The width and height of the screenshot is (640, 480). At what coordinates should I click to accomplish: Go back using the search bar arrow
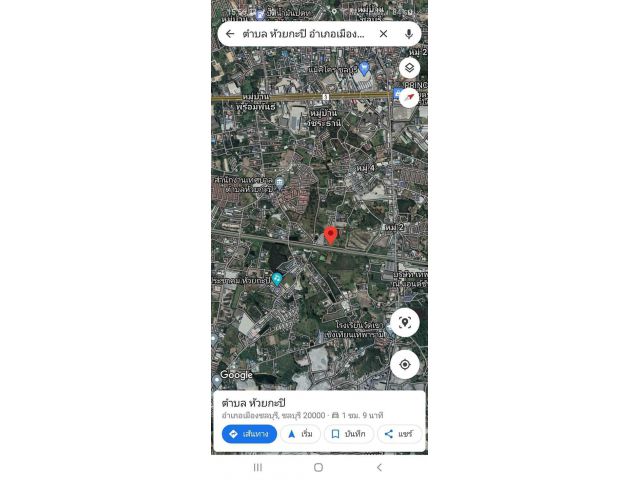(230, 34)
